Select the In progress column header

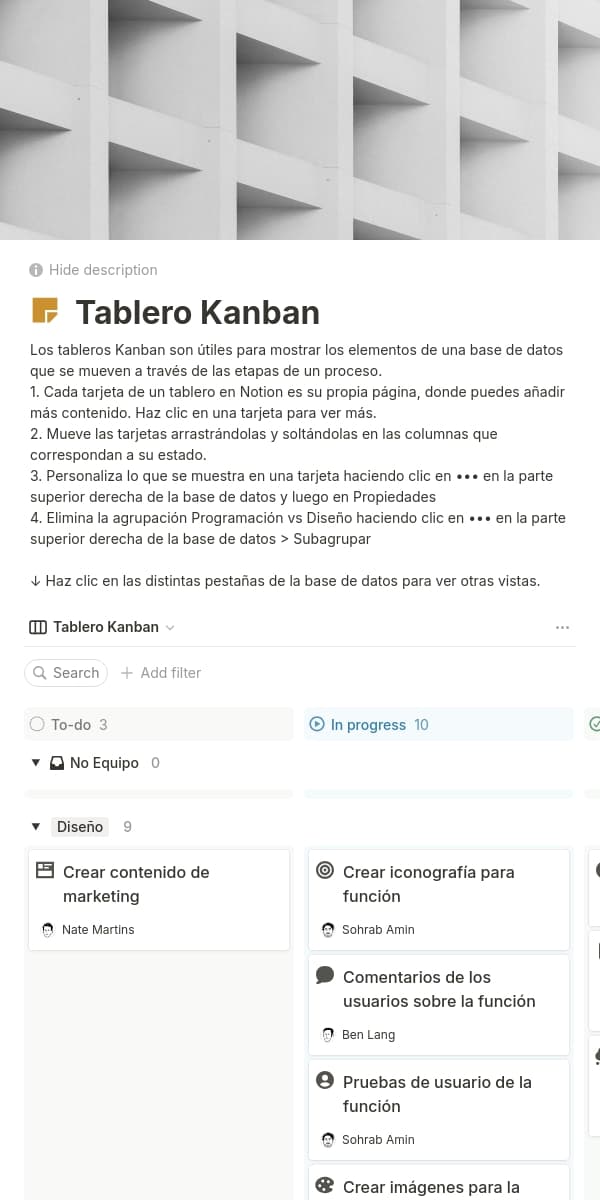pyautogui.click(x=368, y=725)
